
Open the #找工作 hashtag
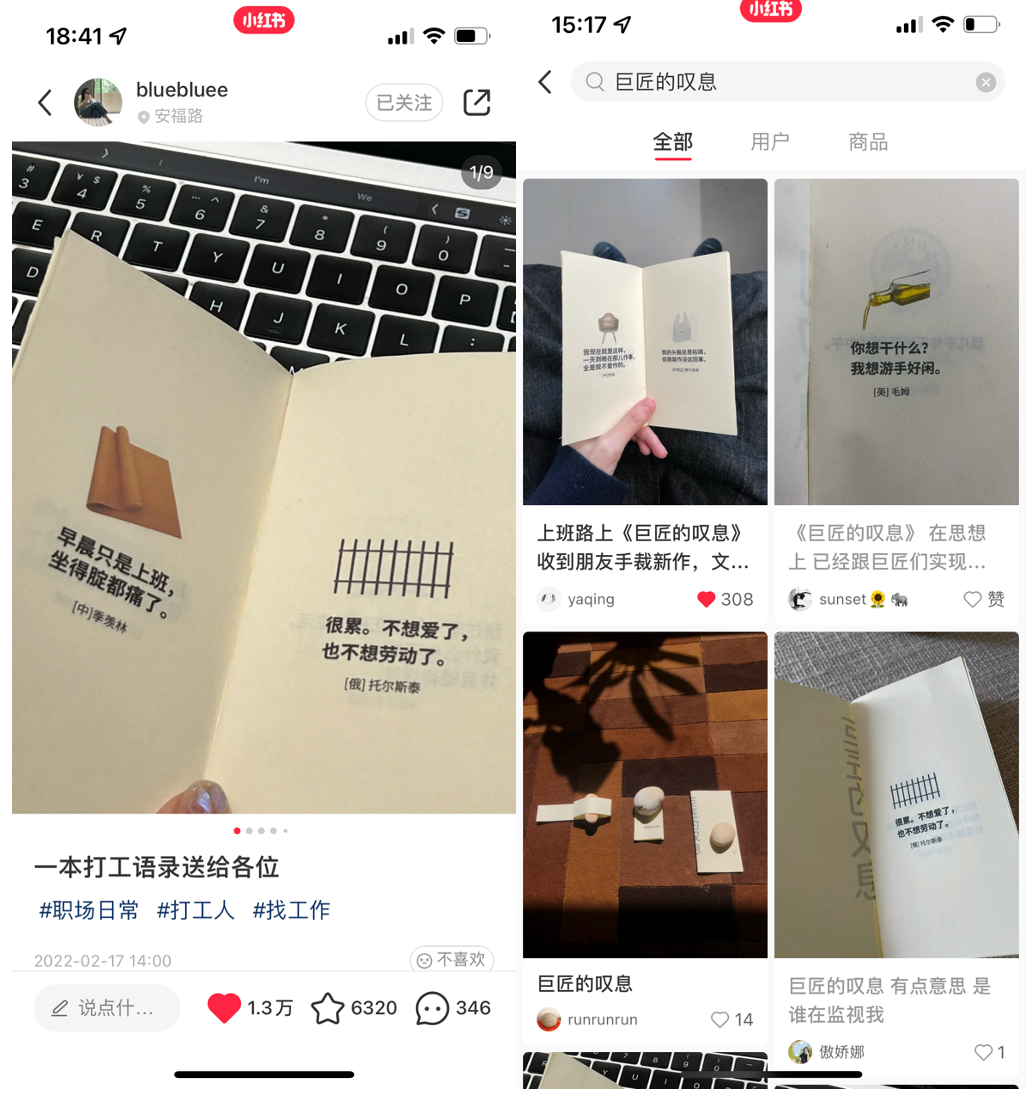point(291,910)
